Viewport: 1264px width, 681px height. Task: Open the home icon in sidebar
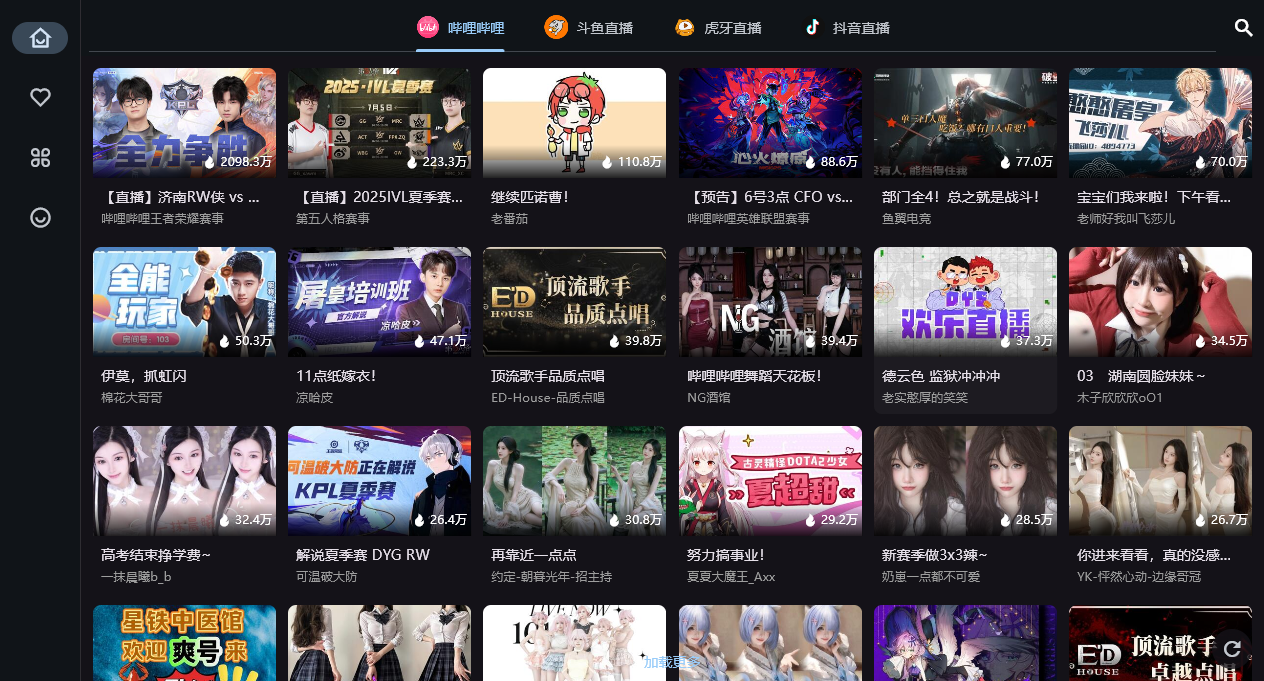tap(40, 38)
